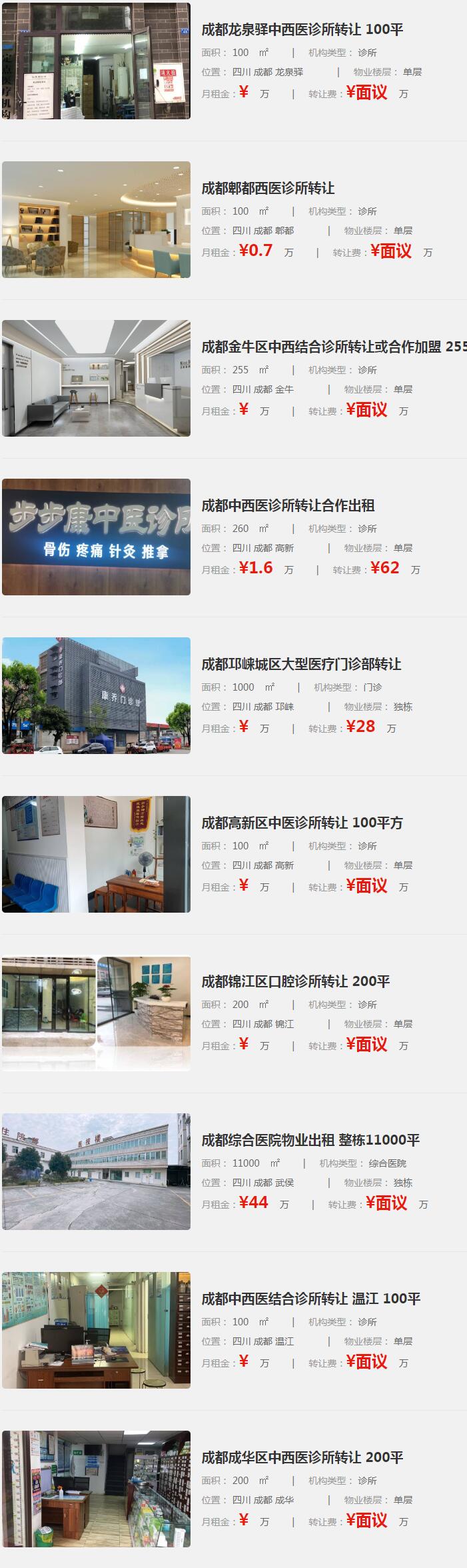Open the 成都金牛区中西结合诊所转让 listing
467x1568 pixels.
pyautogui.click(x=333, y=347)
